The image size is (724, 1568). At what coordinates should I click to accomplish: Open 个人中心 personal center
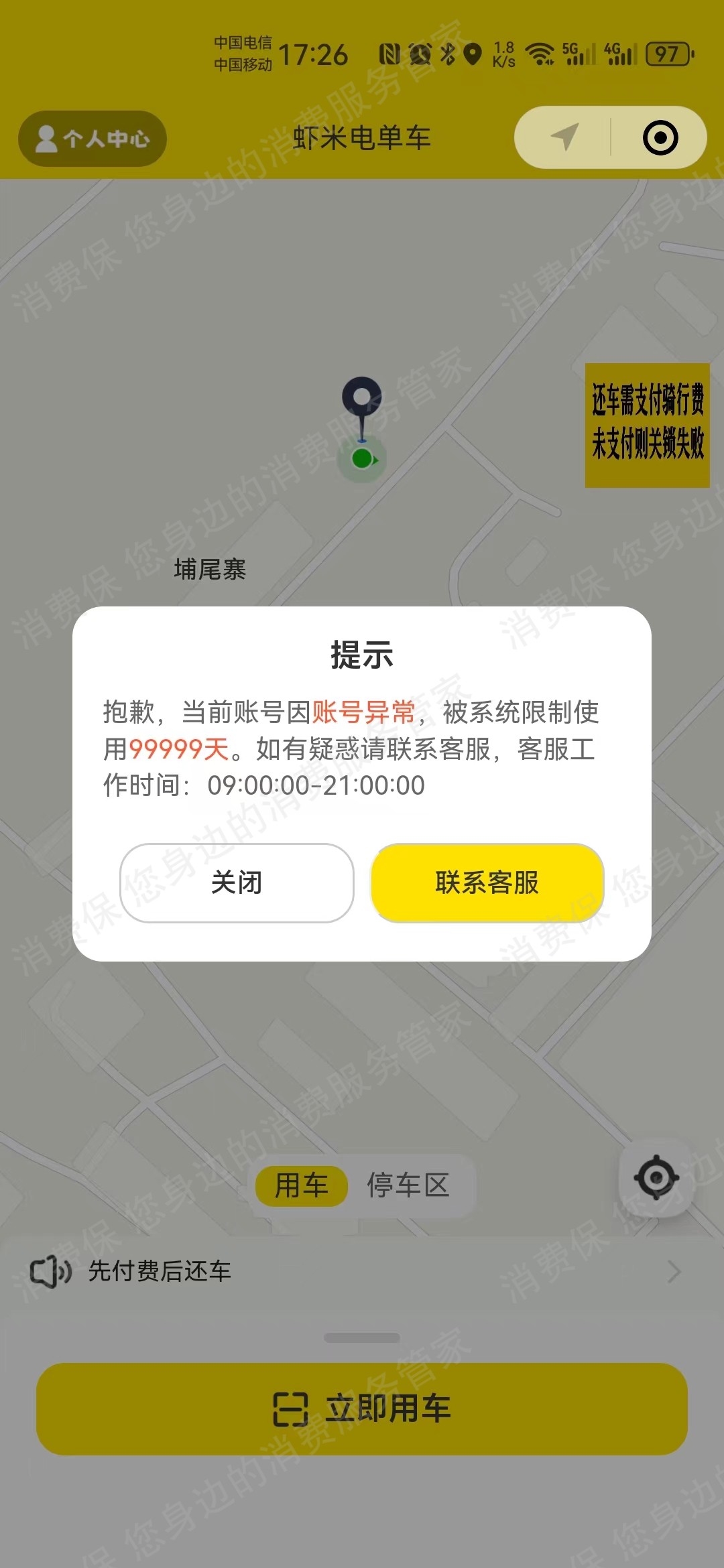coord(93,139)
